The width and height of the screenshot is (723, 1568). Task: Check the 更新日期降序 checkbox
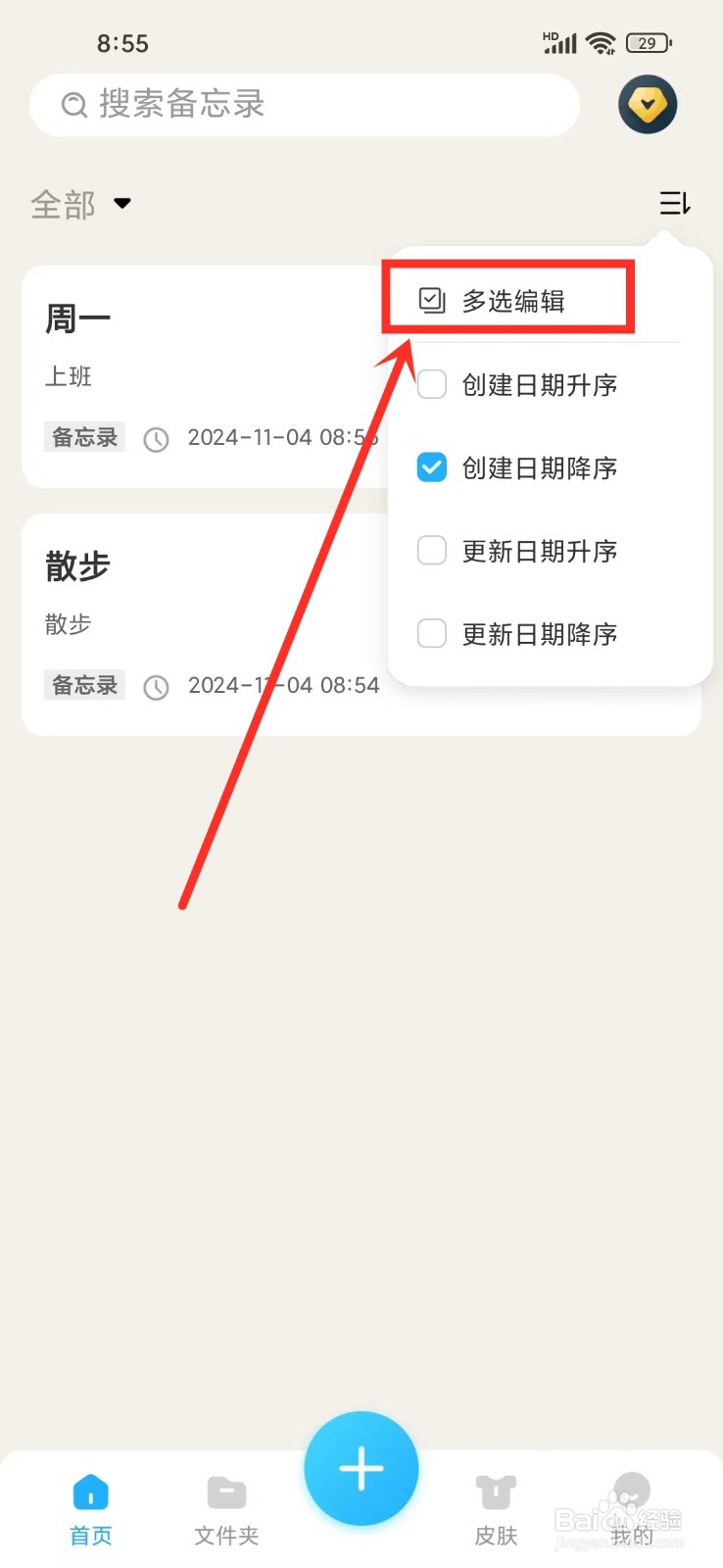click(x=431, y=633)
